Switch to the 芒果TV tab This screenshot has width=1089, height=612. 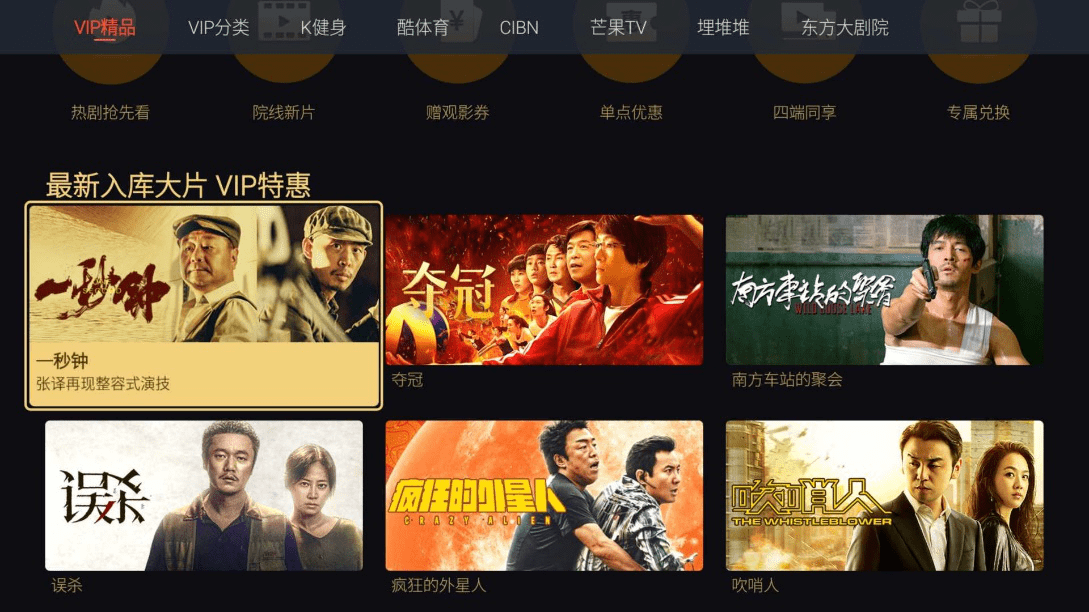click(x=618, y=27)
